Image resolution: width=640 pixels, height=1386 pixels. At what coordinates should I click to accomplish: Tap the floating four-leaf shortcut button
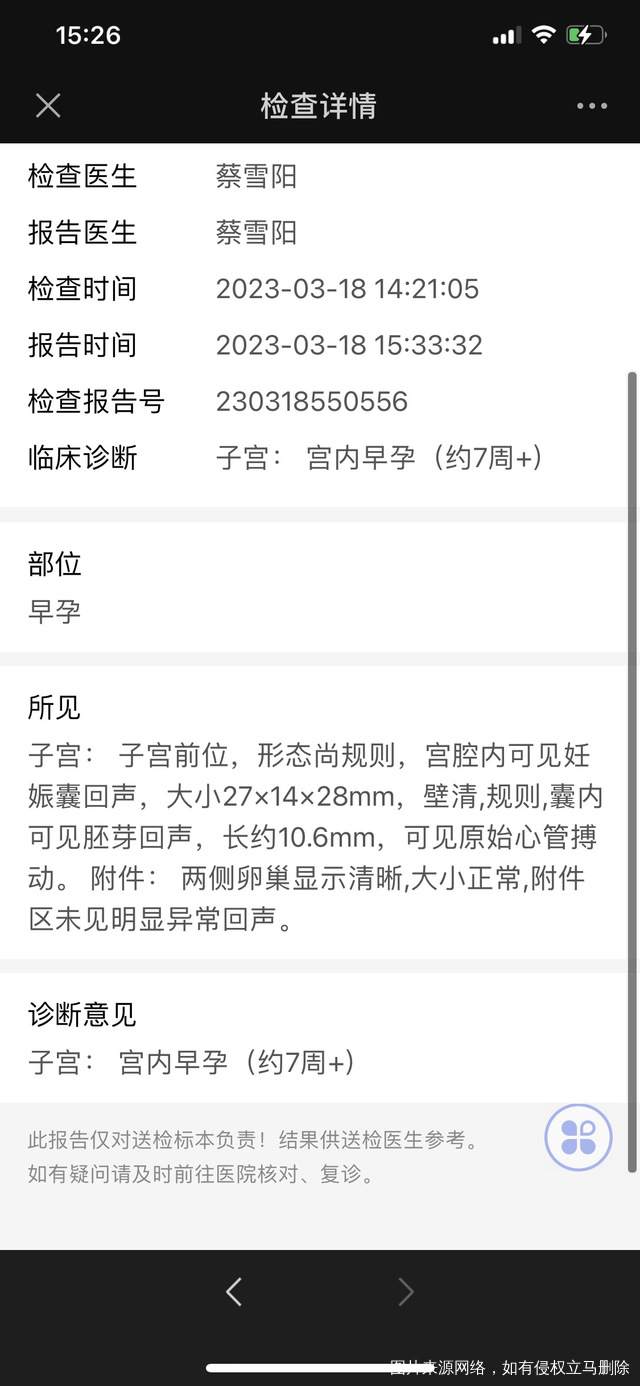coord(578,1137)
